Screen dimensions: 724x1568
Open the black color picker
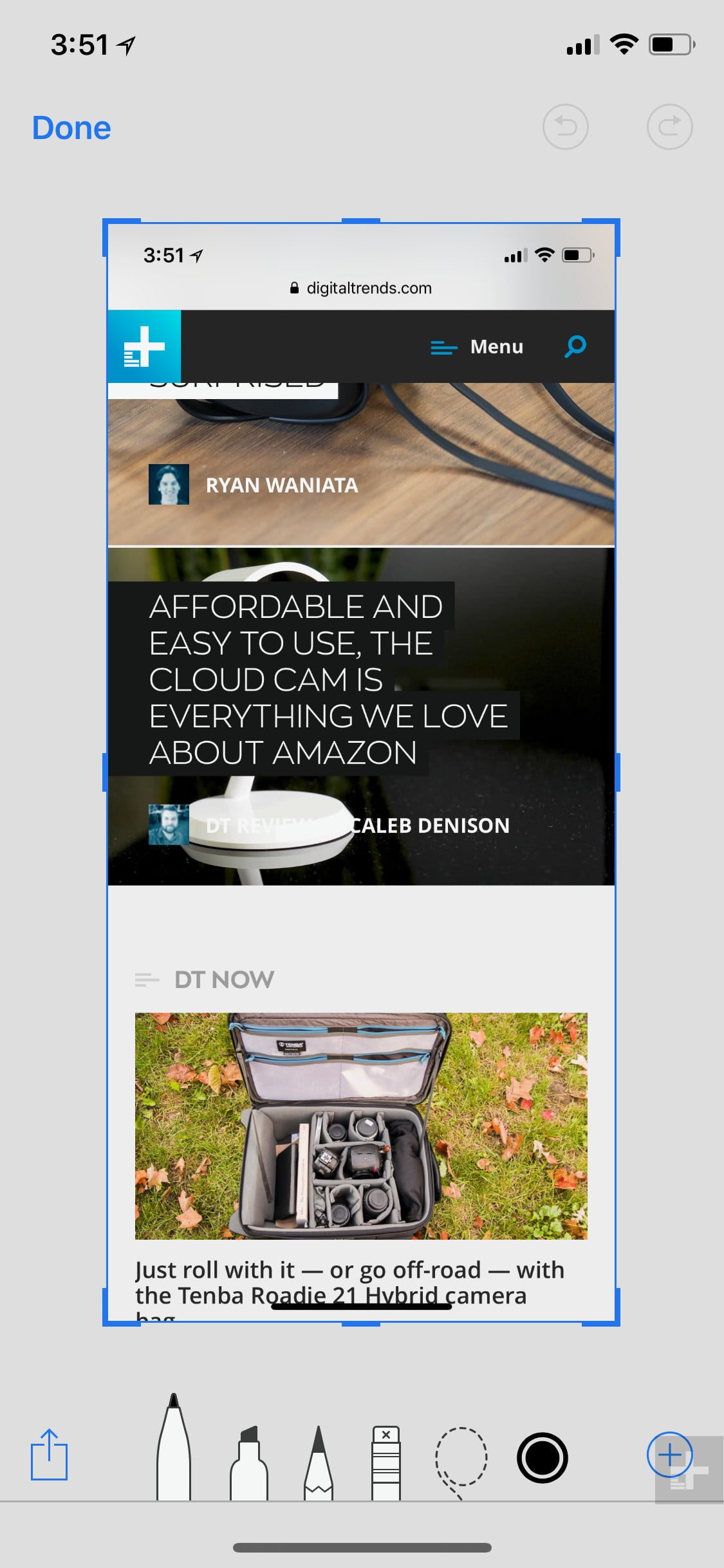pyautogui.click(x=542, y=1457)
